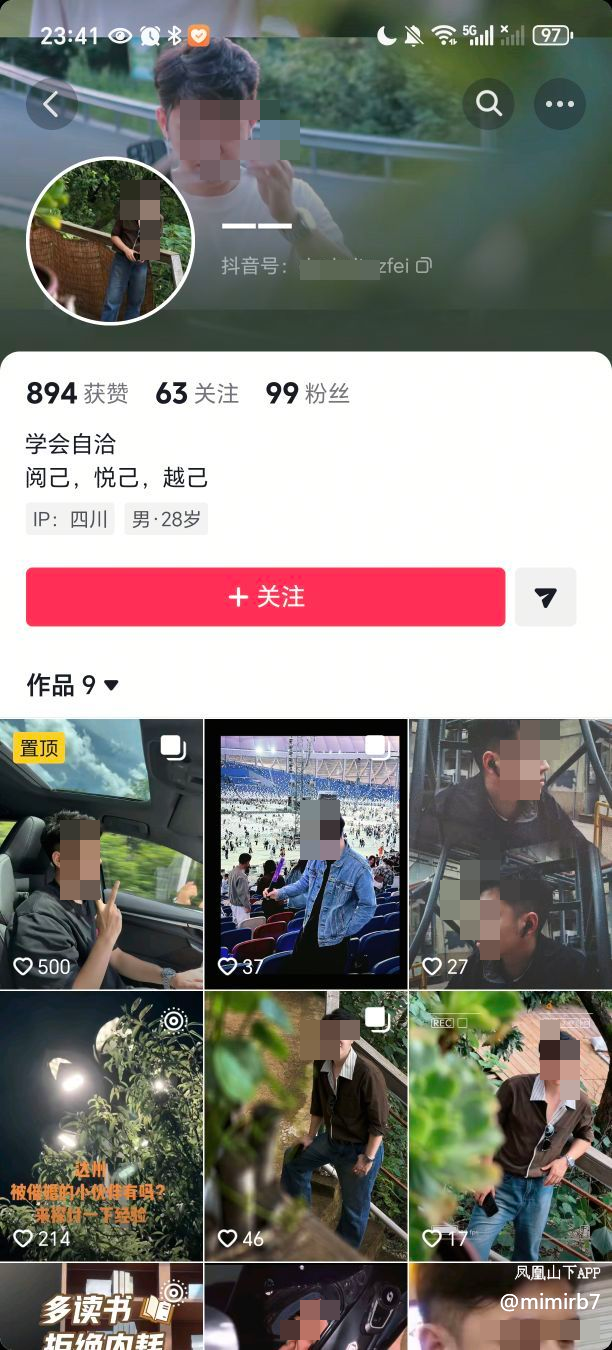Open the three-dot more options menu
612x1350 pixels.
coord(560,104)
